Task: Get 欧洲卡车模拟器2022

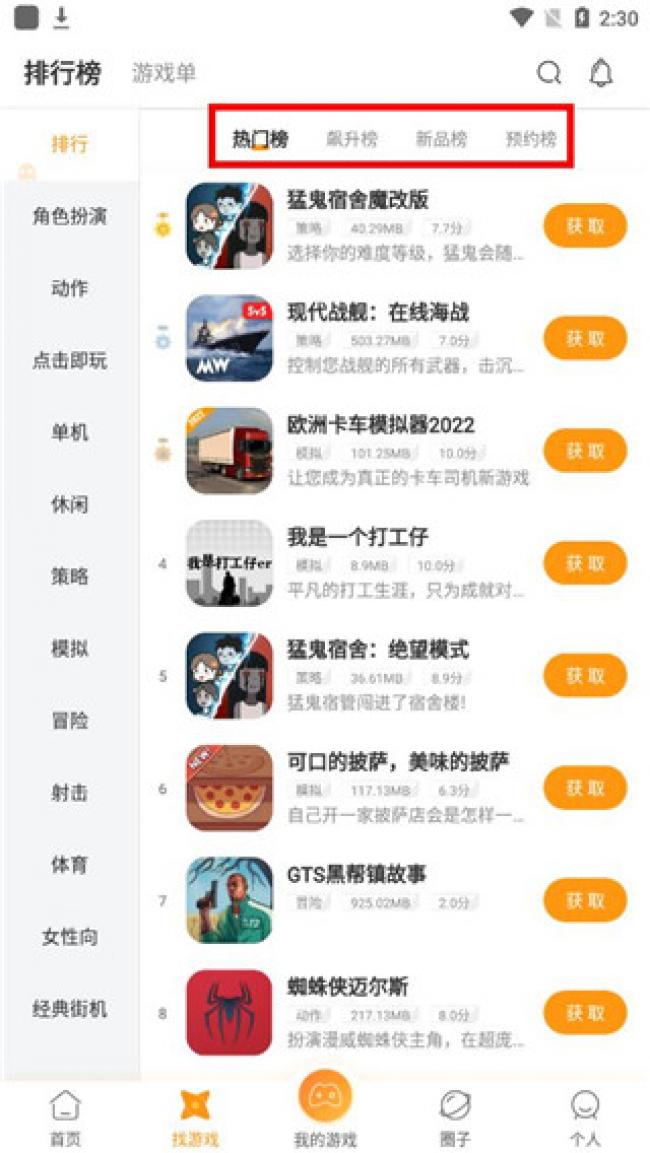Action: (585, 451)
